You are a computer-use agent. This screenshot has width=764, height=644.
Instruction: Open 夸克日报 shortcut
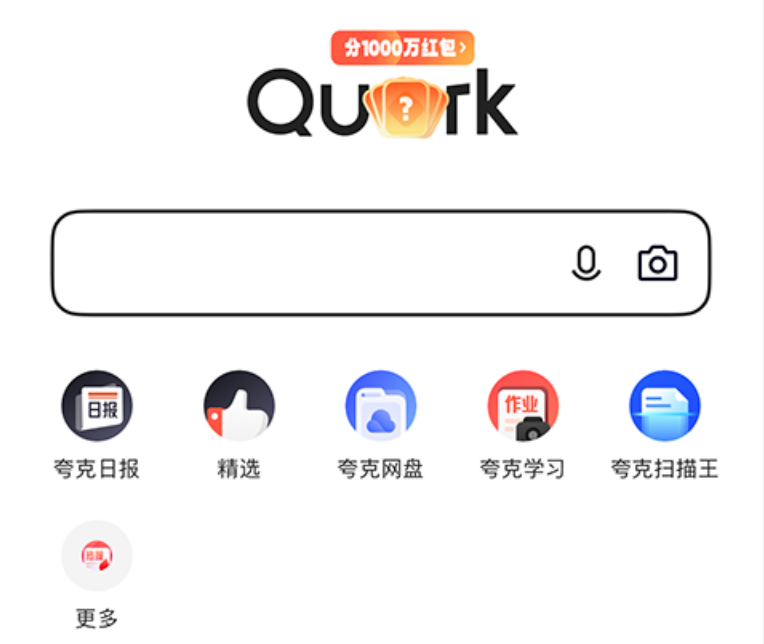[97, 406]
